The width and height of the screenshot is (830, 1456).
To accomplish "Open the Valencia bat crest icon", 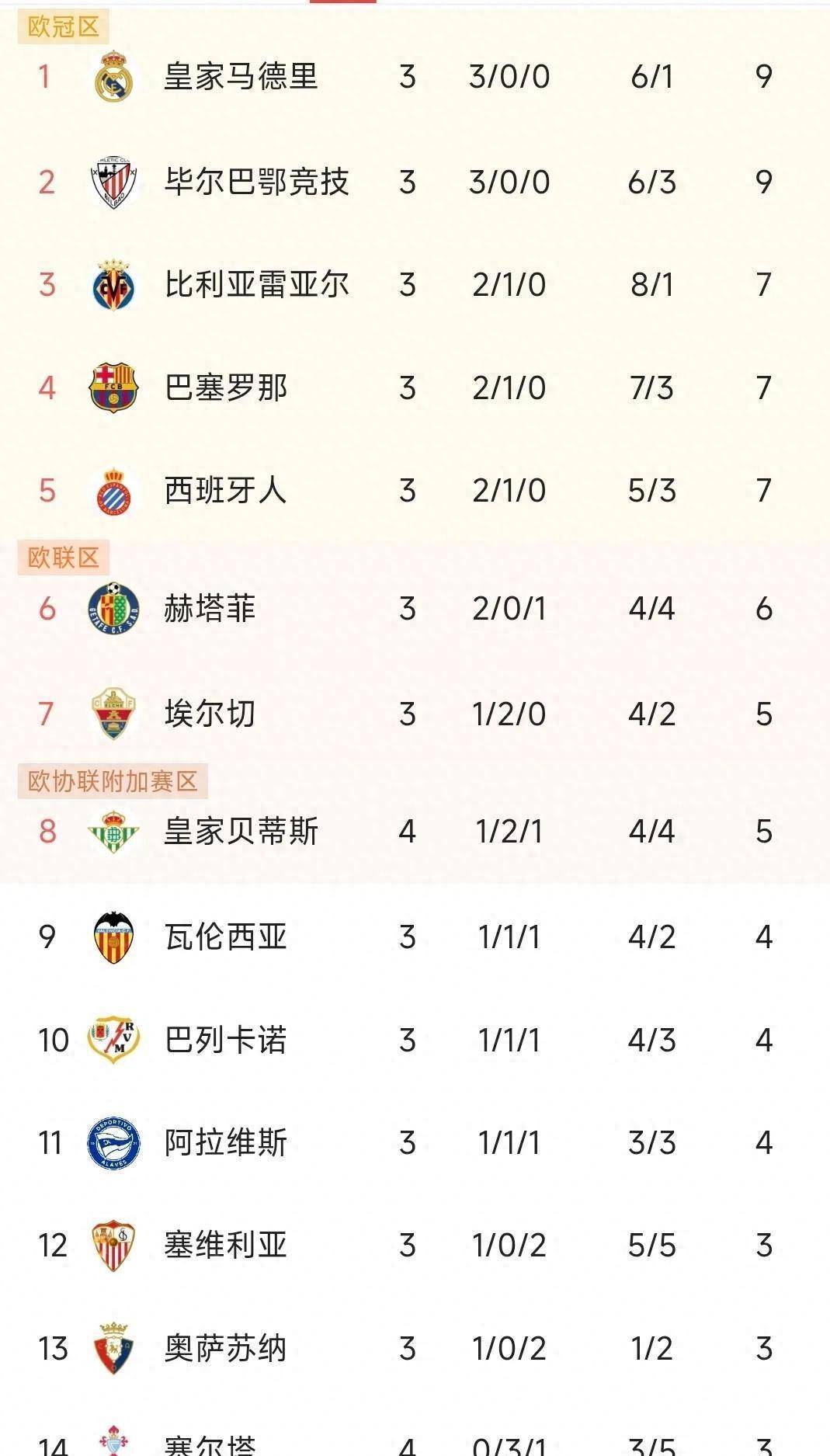I will 113,936.
